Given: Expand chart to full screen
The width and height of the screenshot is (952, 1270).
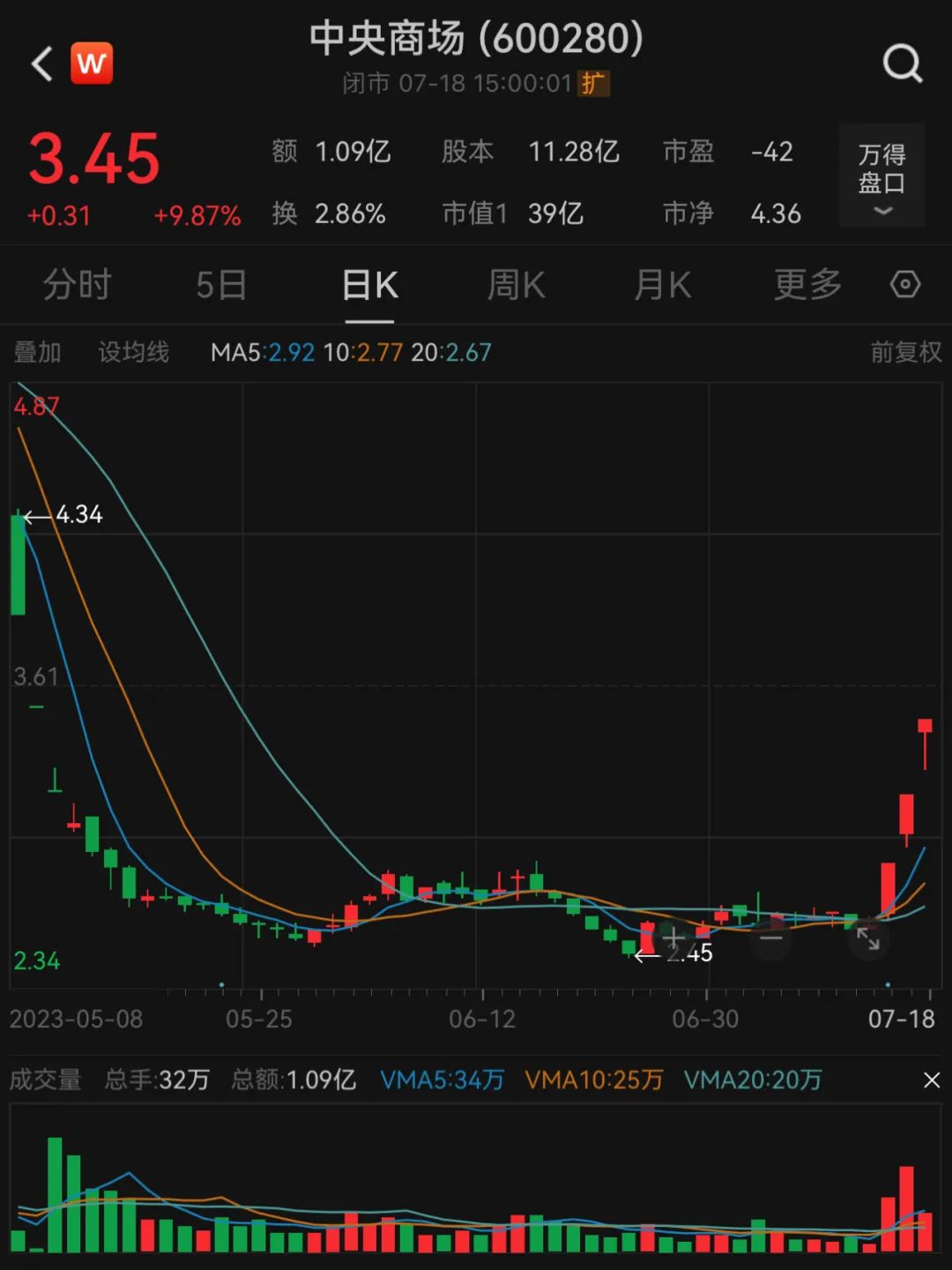Looking at the screenshot, I should point(868,938).
